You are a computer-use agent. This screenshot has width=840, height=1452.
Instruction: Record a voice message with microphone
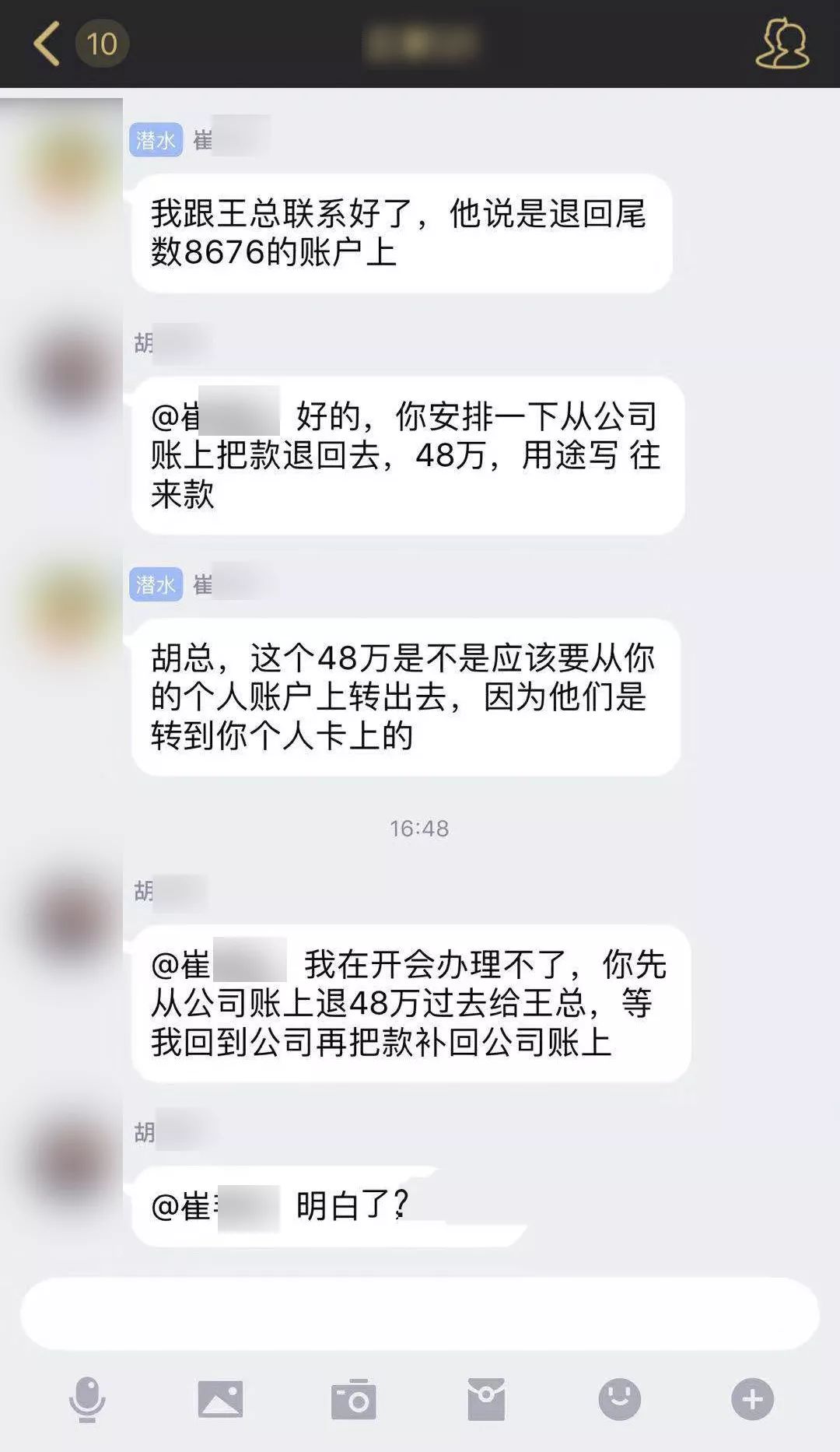click(x=87, y=1399)
